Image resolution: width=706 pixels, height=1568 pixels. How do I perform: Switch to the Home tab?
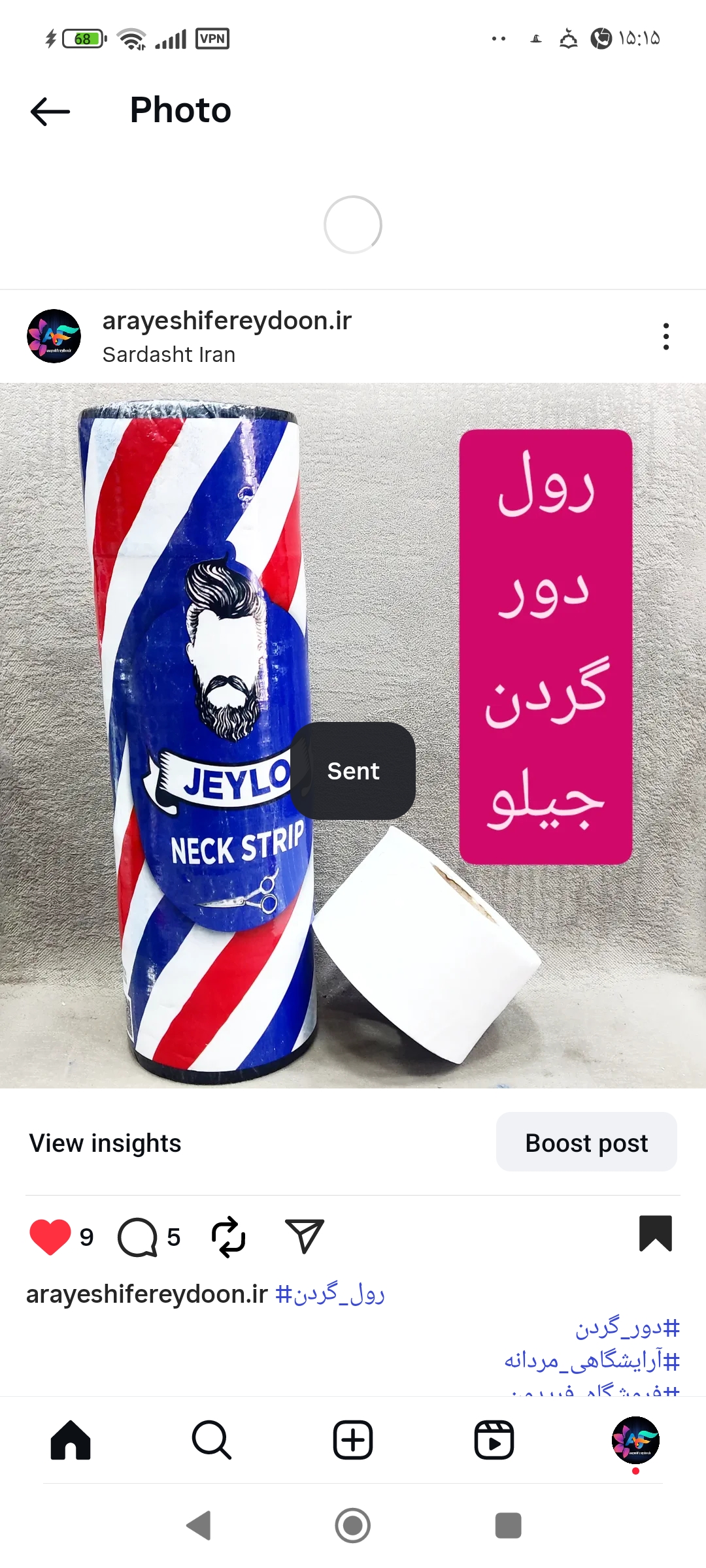[71, 1440]
